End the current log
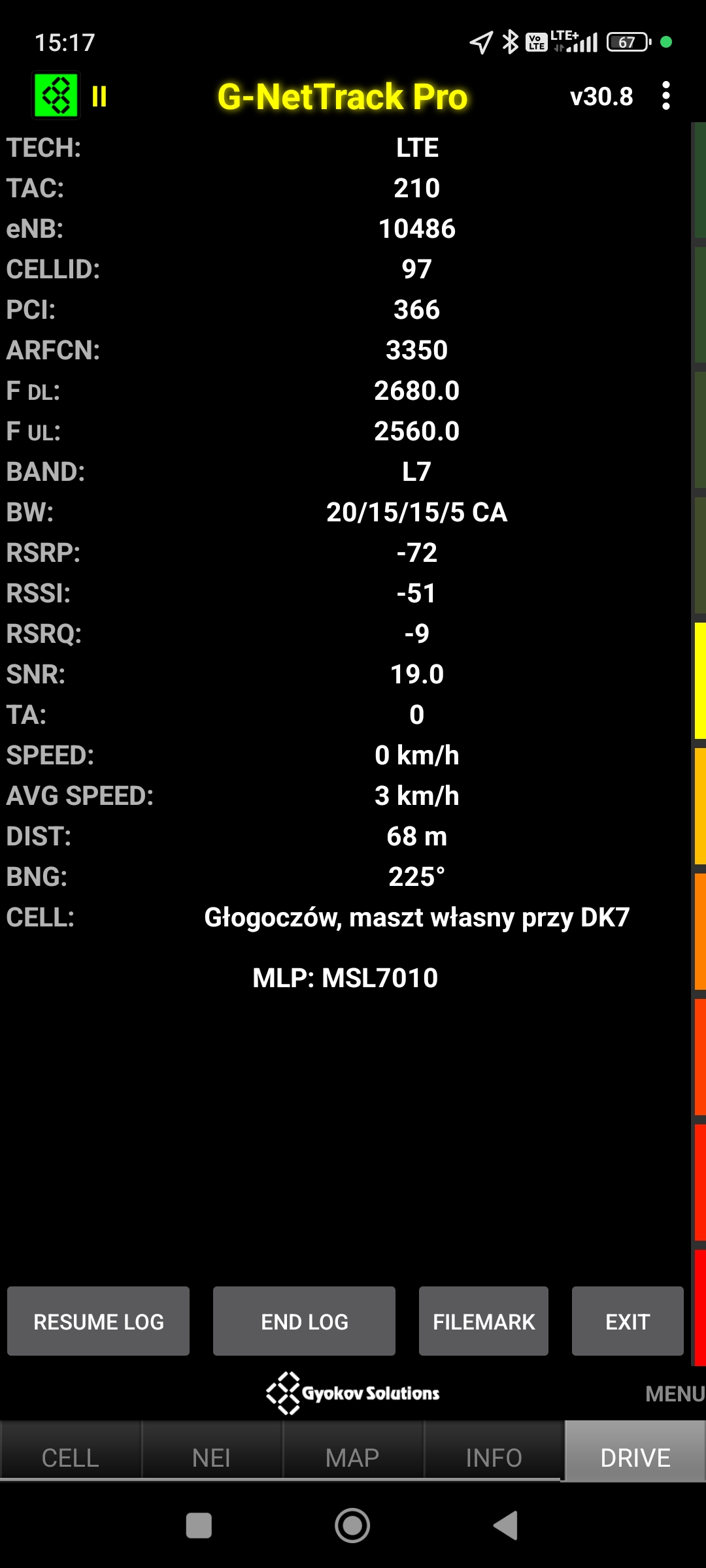This screenshot has width=706, height=1568. click(304, 1321)
